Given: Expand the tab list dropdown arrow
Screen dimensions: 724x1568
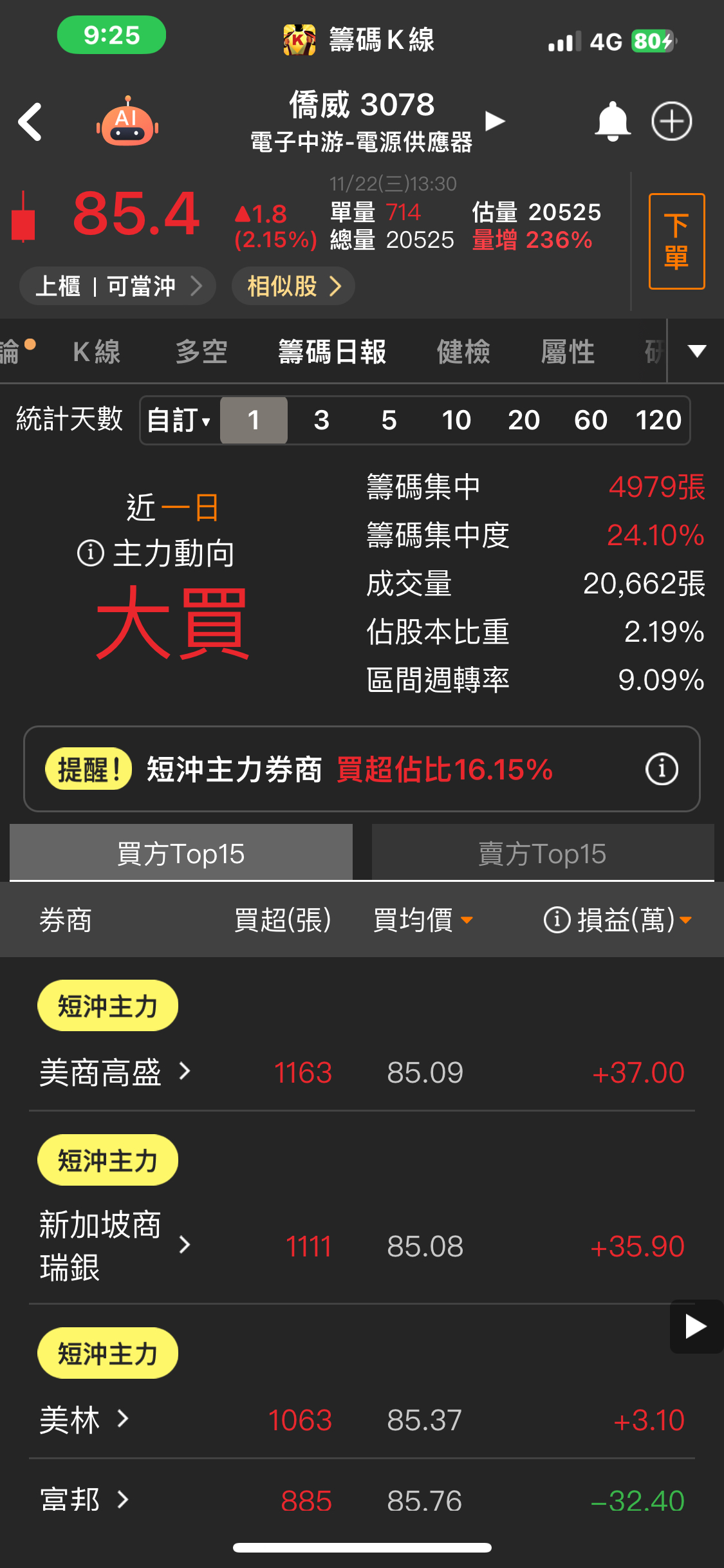Looking at the screenshot, I should pos(697,351).
